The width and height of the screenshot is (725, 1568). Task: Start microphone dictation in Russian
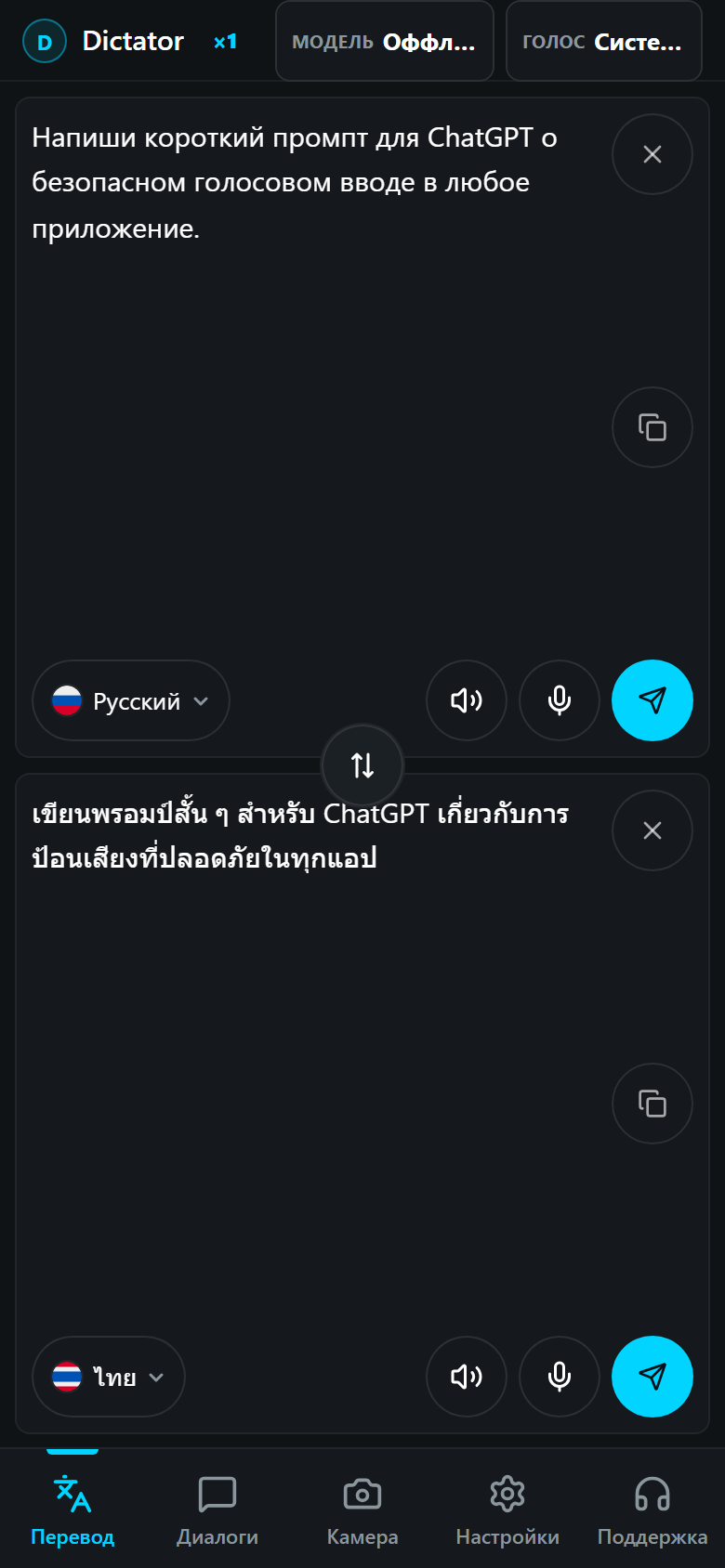[x=560, y=700]
